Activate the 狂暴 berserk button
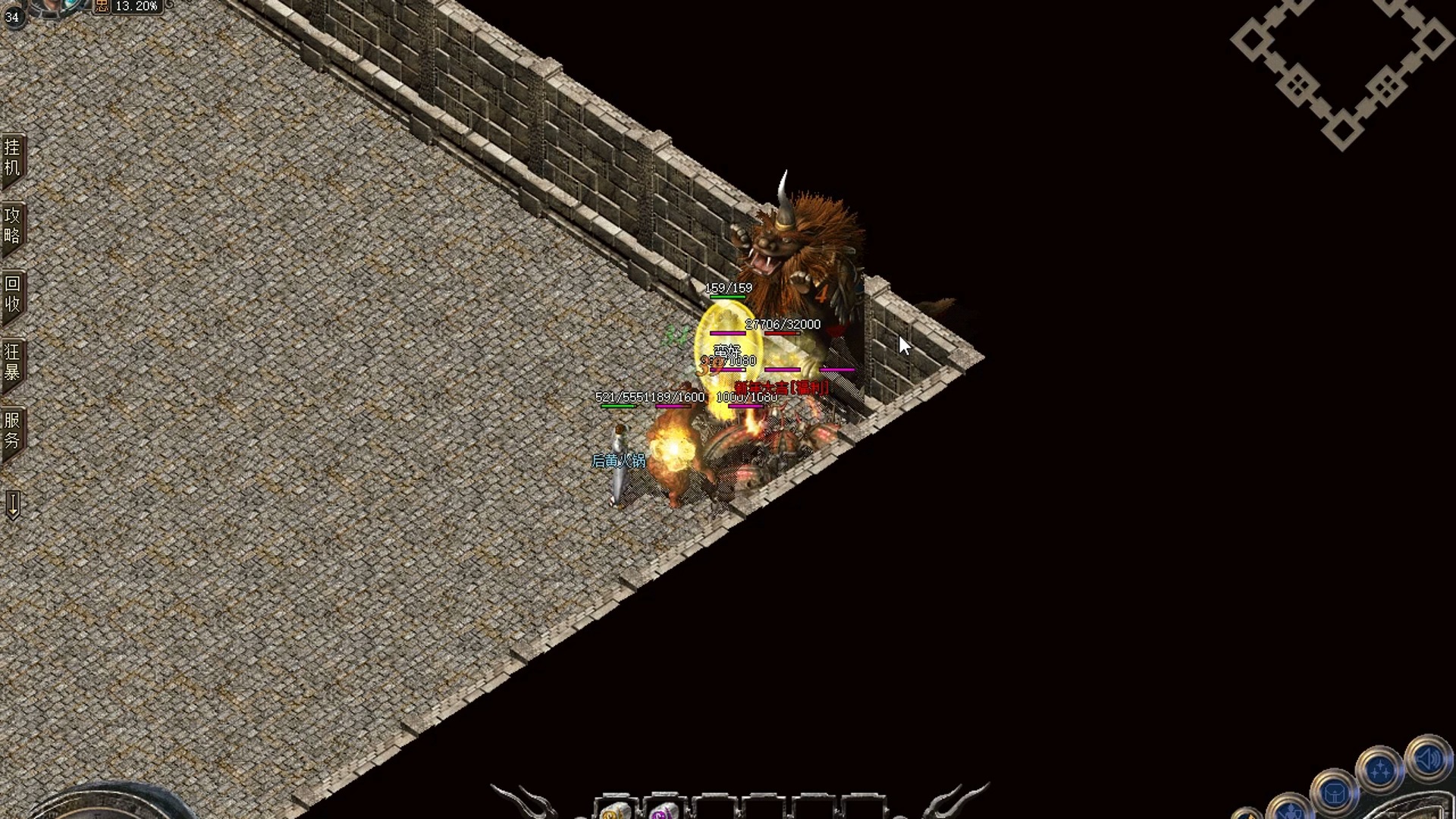This screenshot has width=1456, height=819. coord(13,362)
